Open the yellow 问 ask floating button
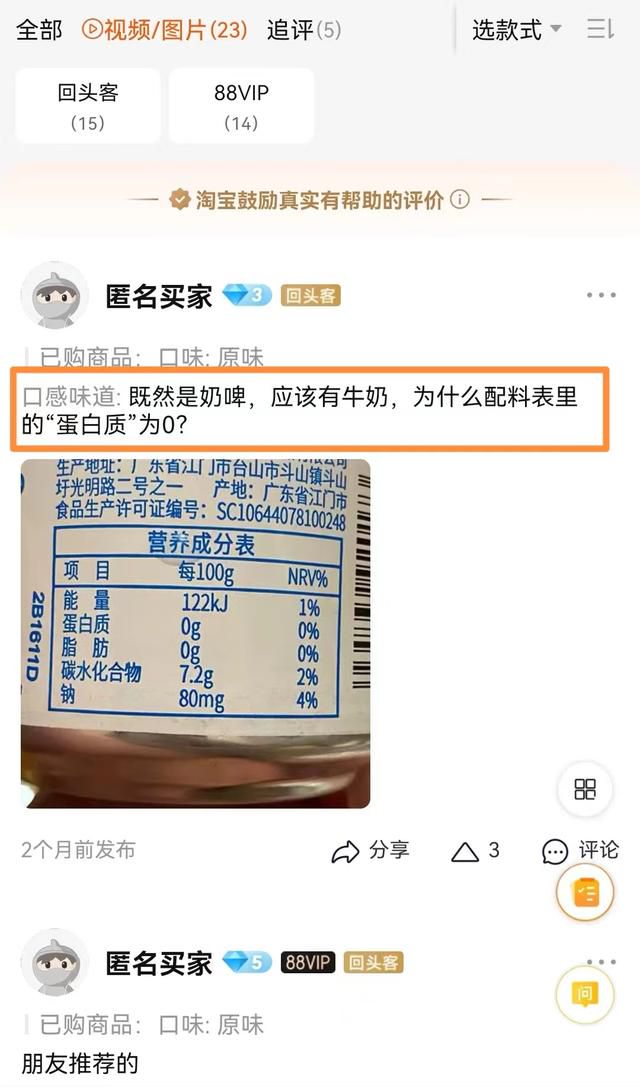This screenshot has height=1087, width=640. pos(585,995)
